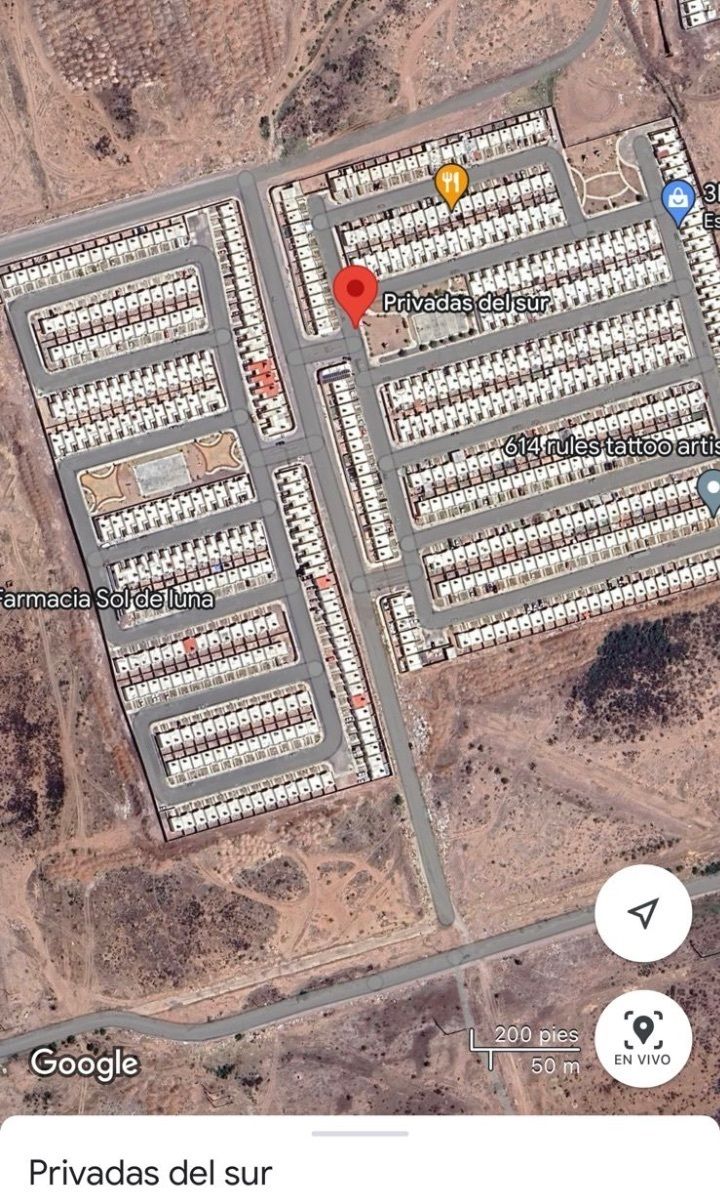
Task: Open the EN VIVO live view button
Action: tap(643, 1039)
